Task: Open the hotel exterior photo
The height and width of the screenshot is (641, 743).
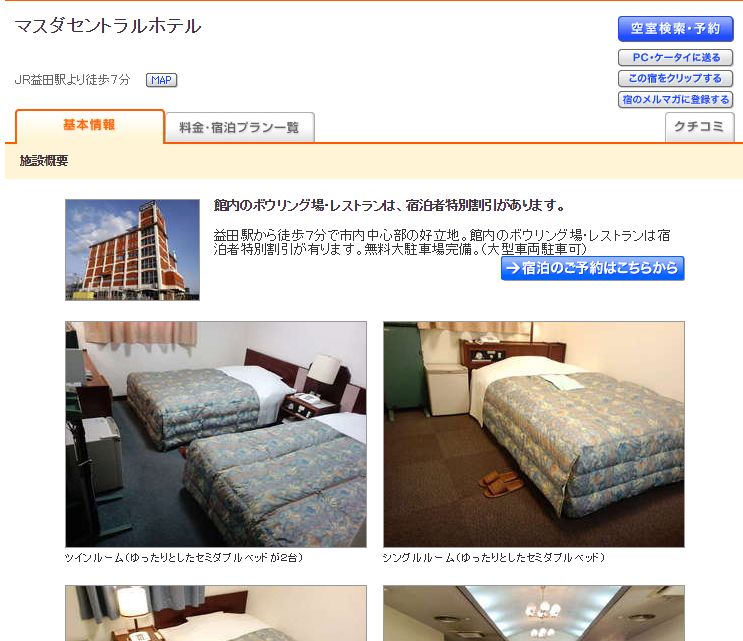Action: (x=132, y=249)
